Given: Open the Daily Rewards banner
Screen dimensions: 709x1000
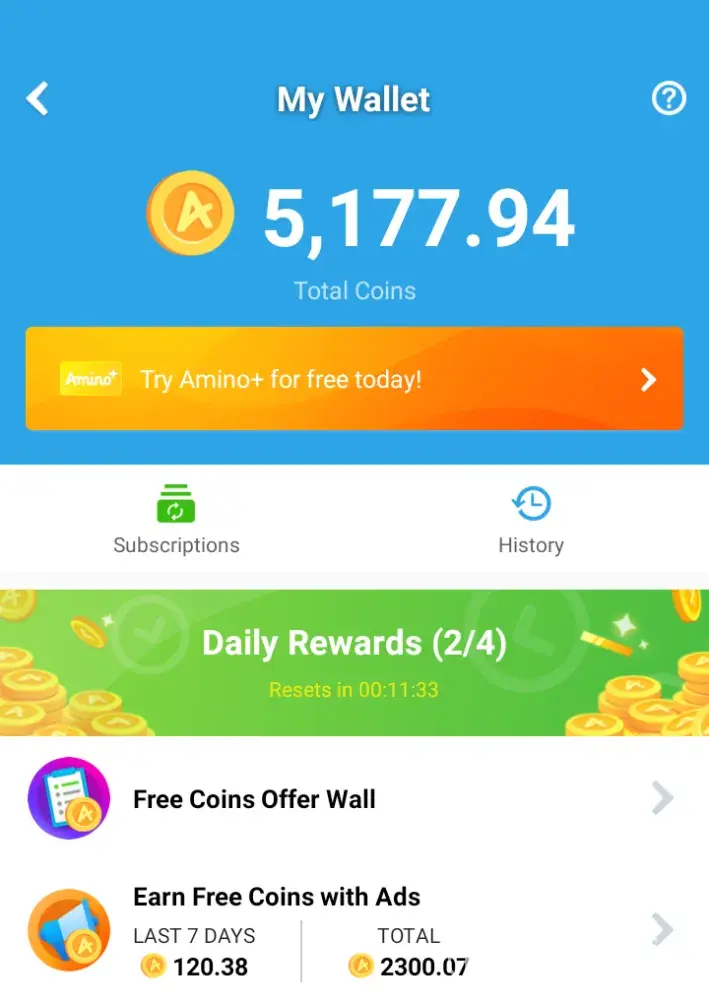Looking at the screenshot, I should [354, 661].
